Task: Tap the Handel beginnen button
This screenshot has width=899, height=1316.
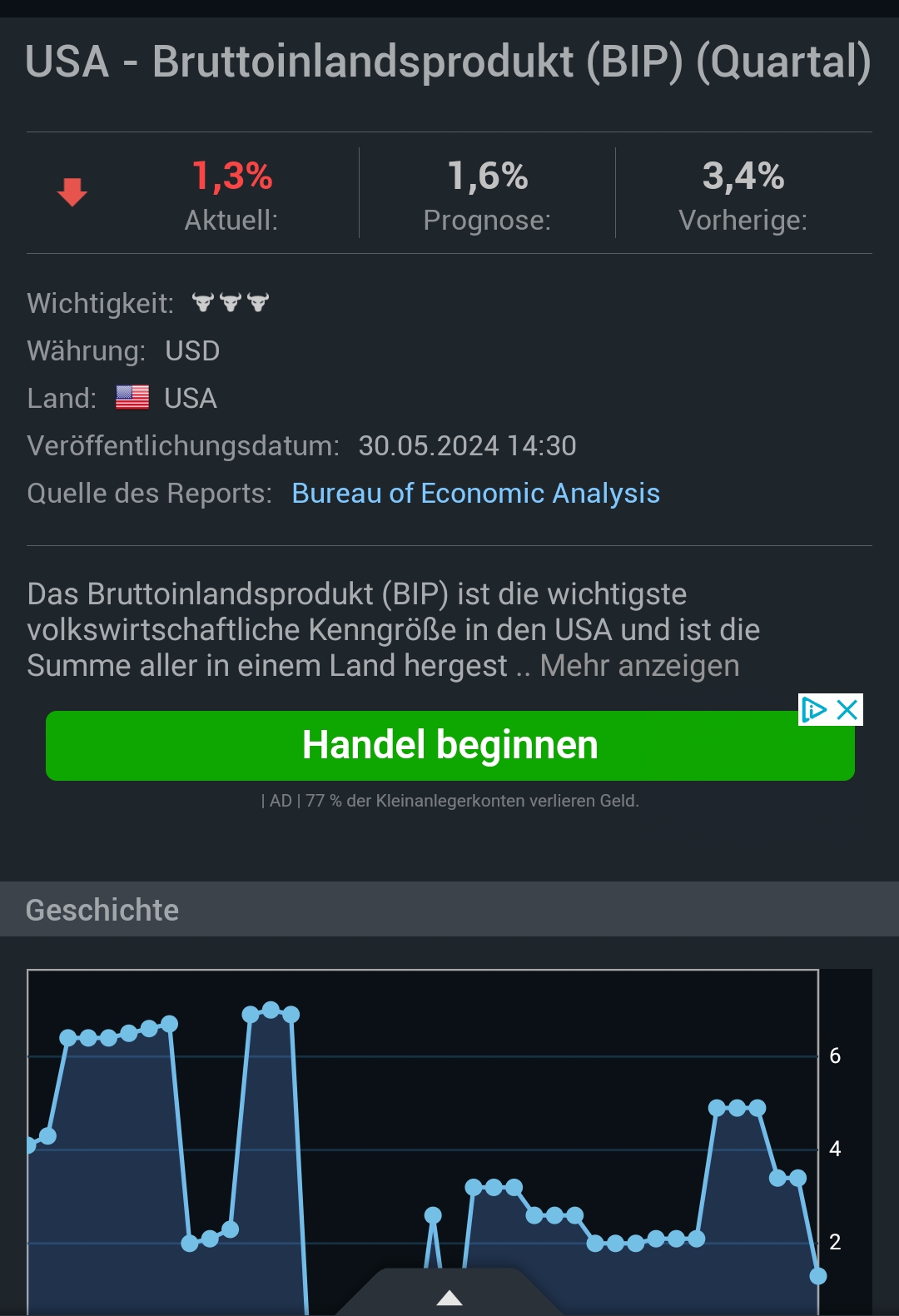Action: tap(449, 746)
